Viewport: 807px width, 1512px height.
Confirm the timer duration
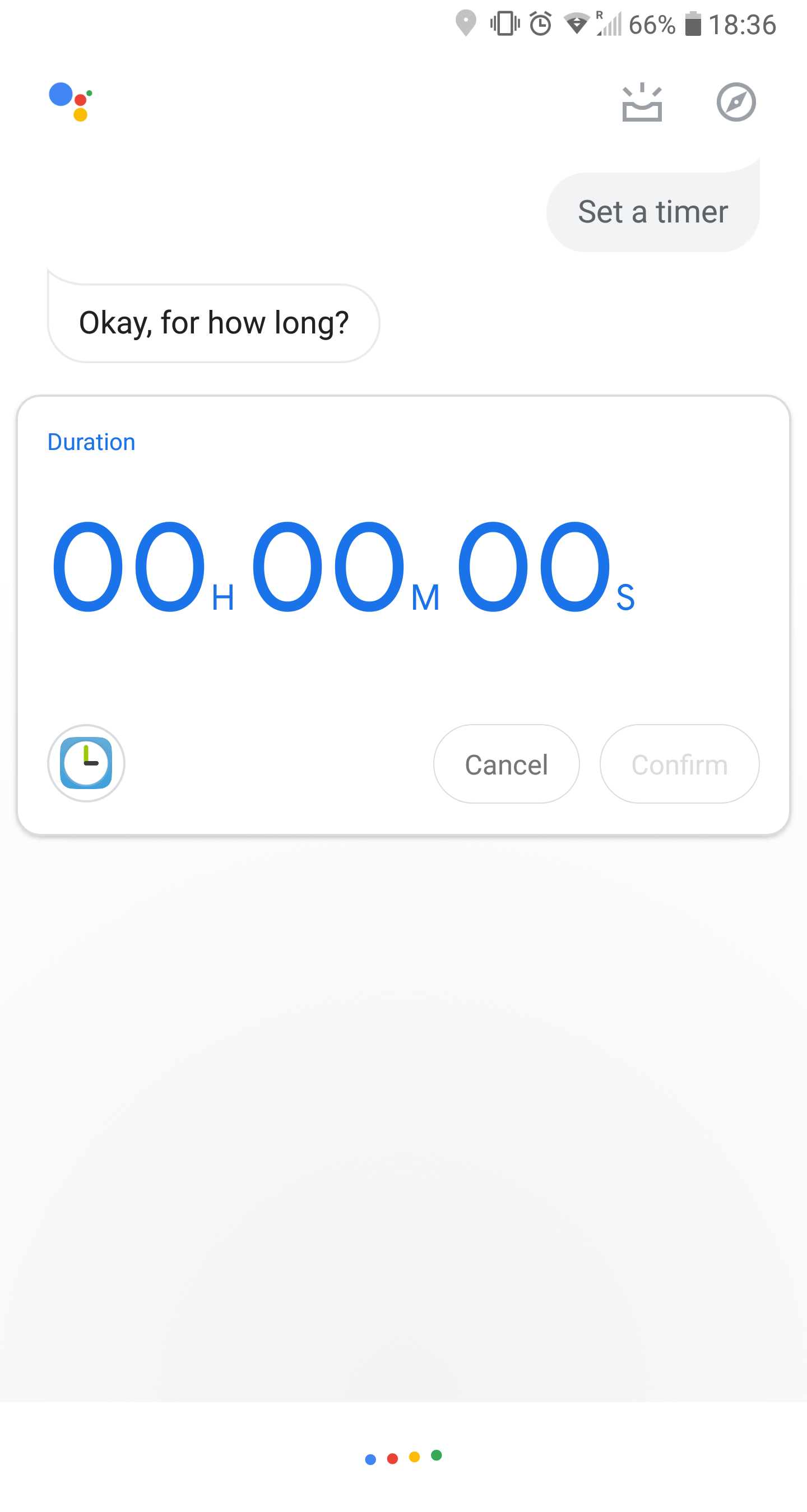[x=679, y=764]
